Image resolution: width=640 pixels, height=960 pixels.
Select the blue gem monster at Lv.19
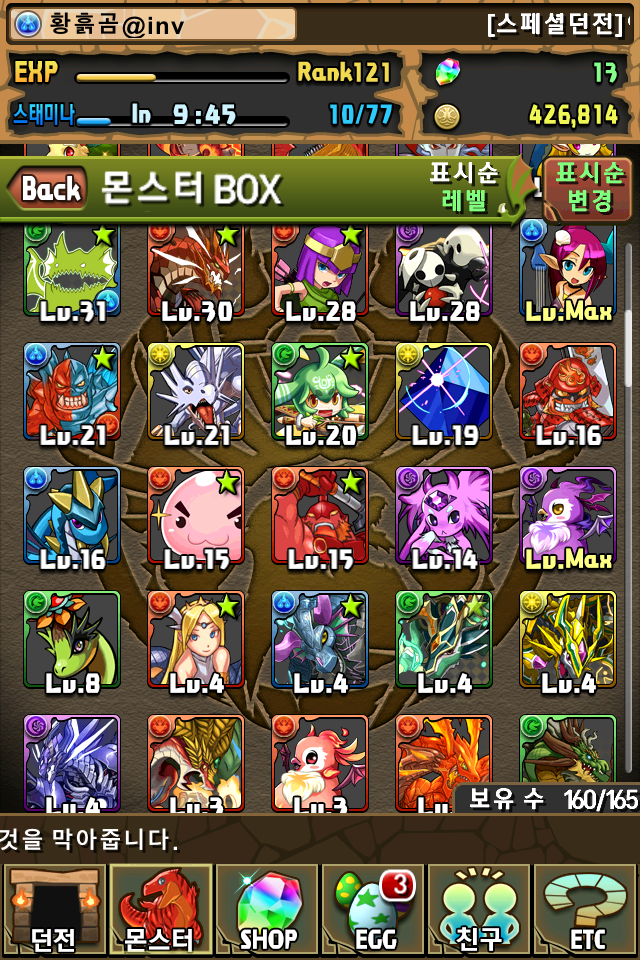[444, 392]
